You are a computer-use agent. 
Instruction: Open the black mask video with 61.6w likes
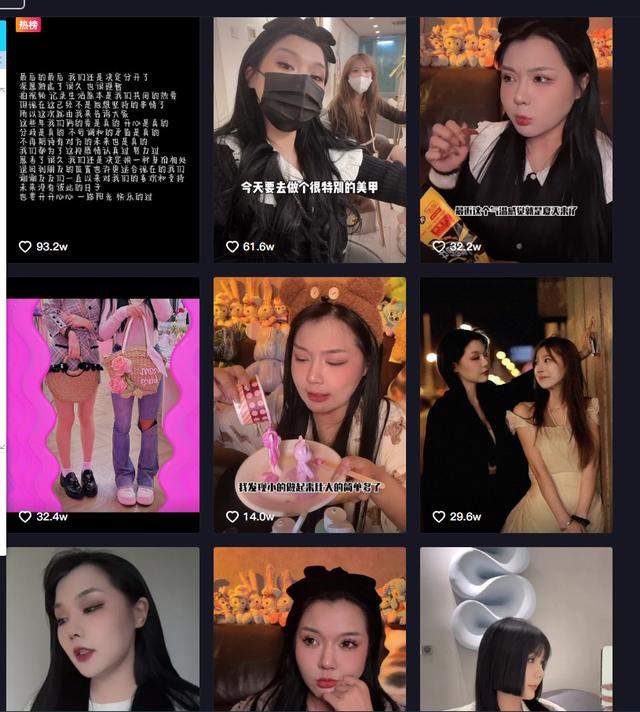[310, 140]
